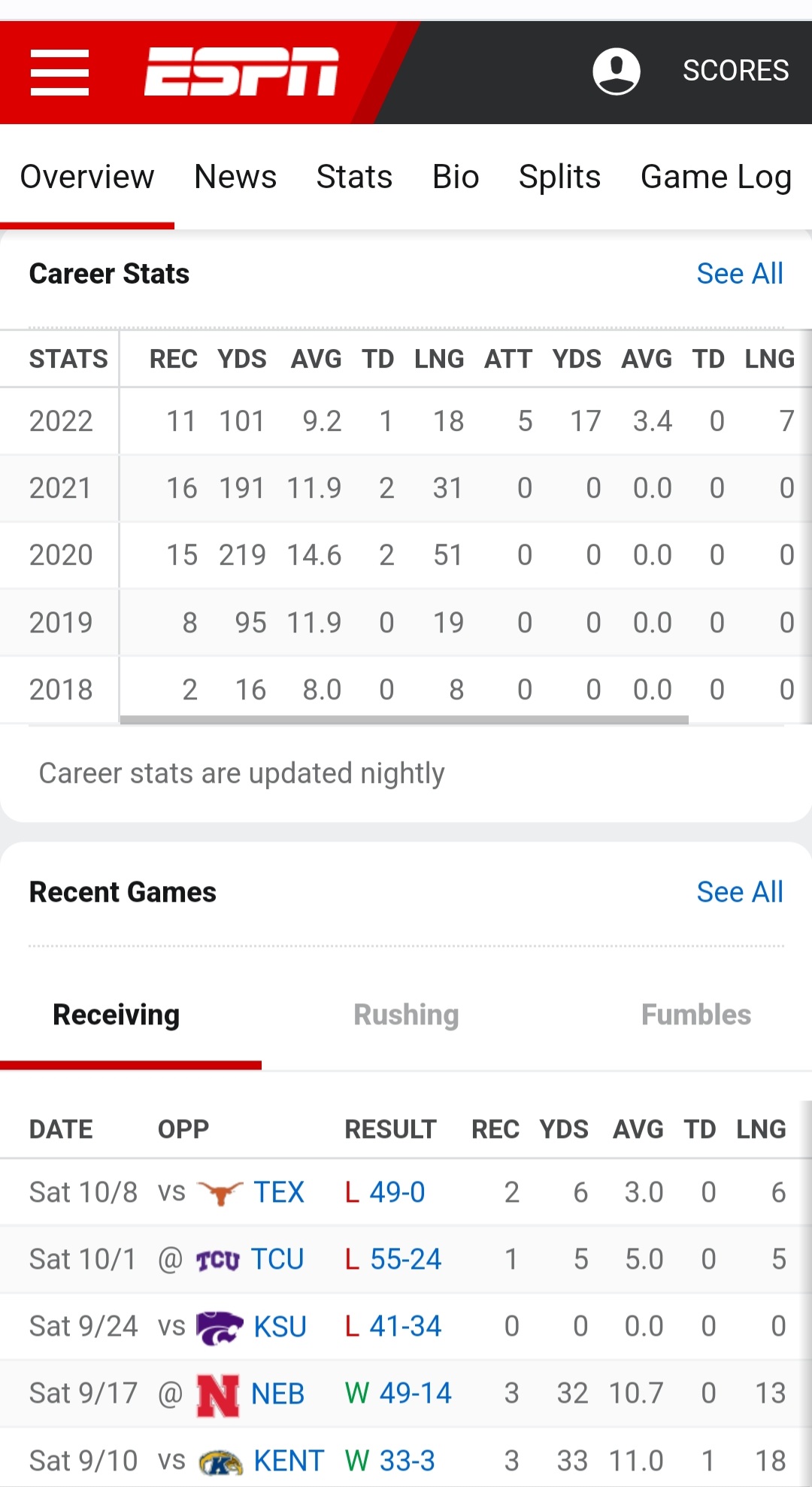Go to the Game Log tab

pyautogui.click(x=716, y=178)
